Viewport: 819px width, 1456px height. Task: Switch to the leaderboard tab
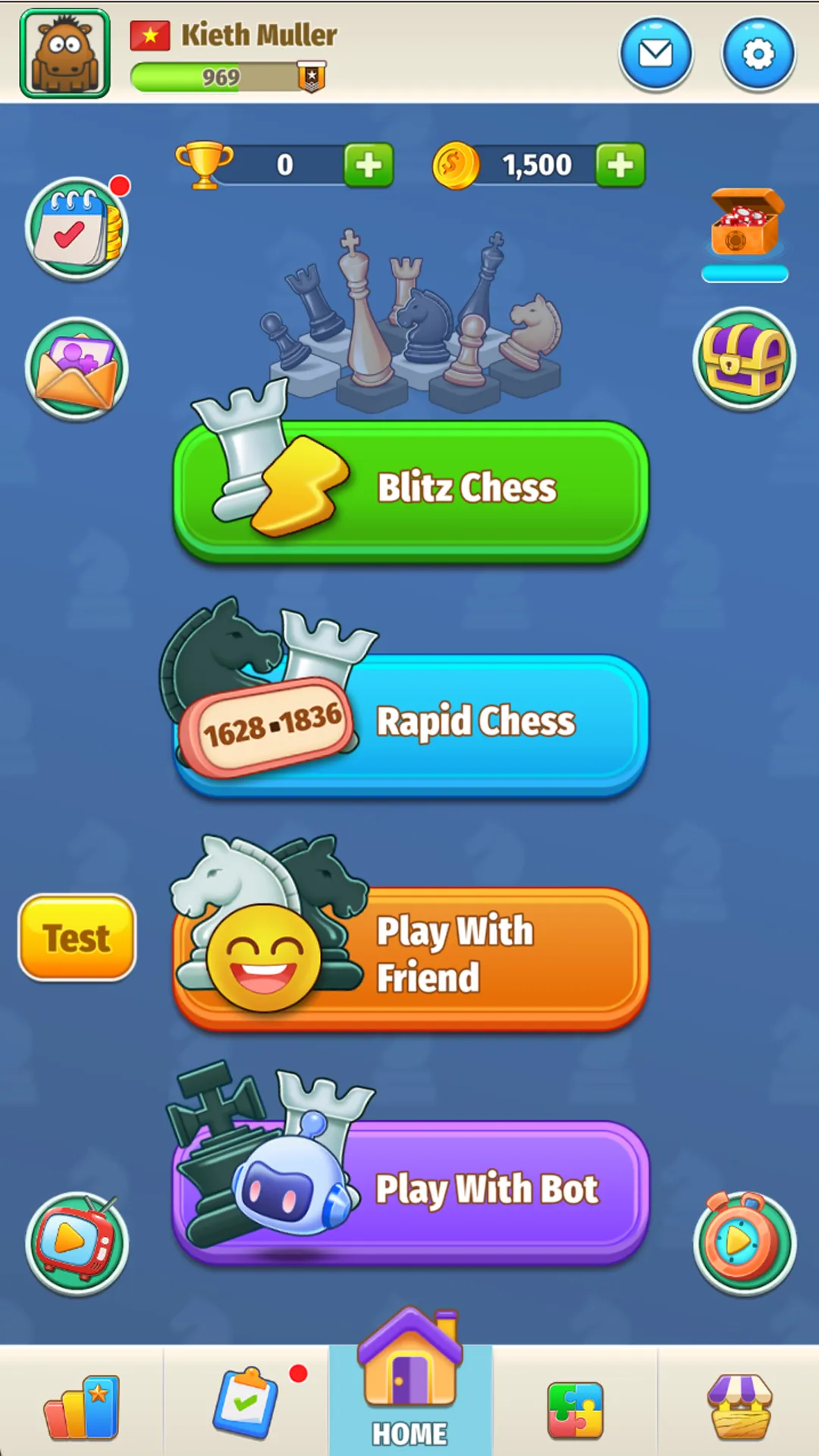(x=82, y=1407)
